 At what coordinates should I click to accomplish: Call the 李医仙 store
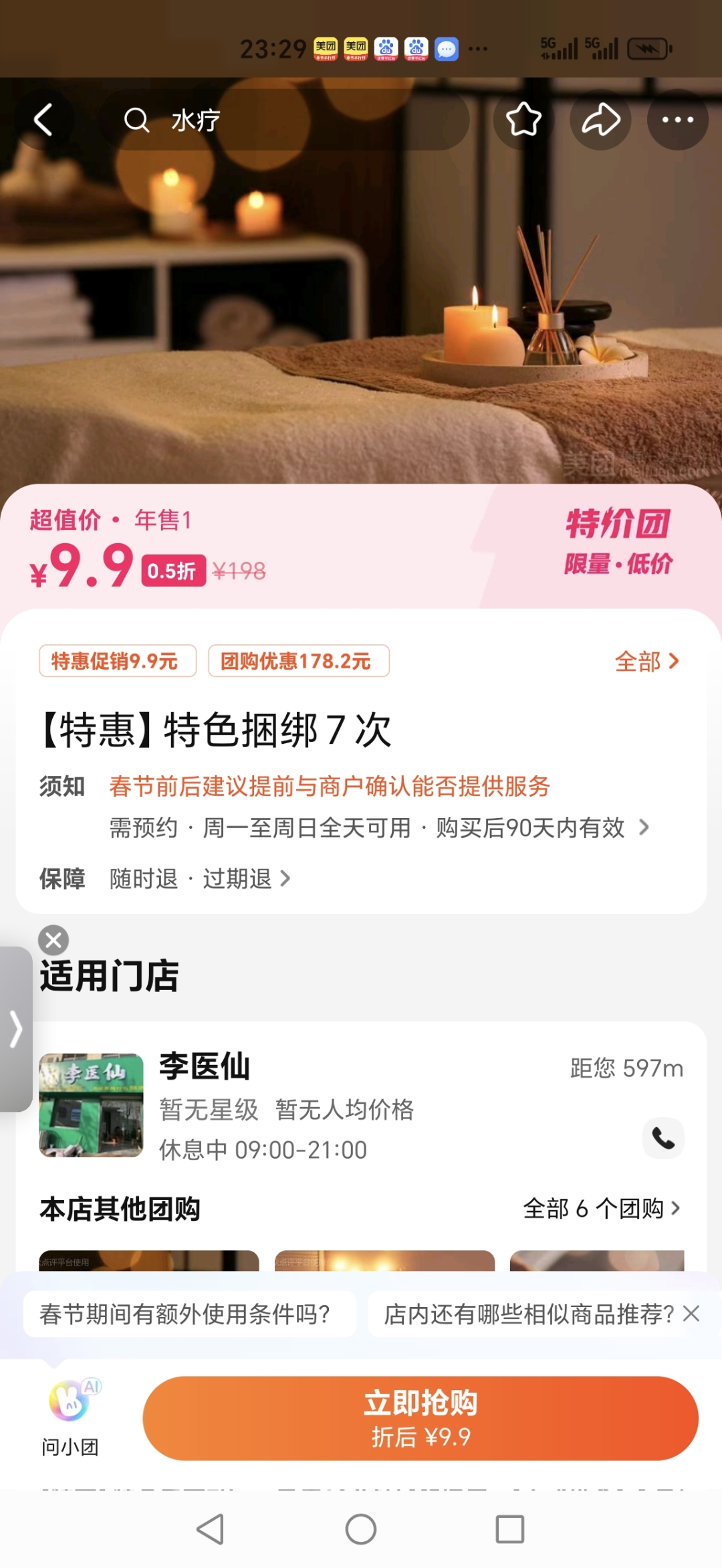pyautogui.click(x=663, y=1138)
